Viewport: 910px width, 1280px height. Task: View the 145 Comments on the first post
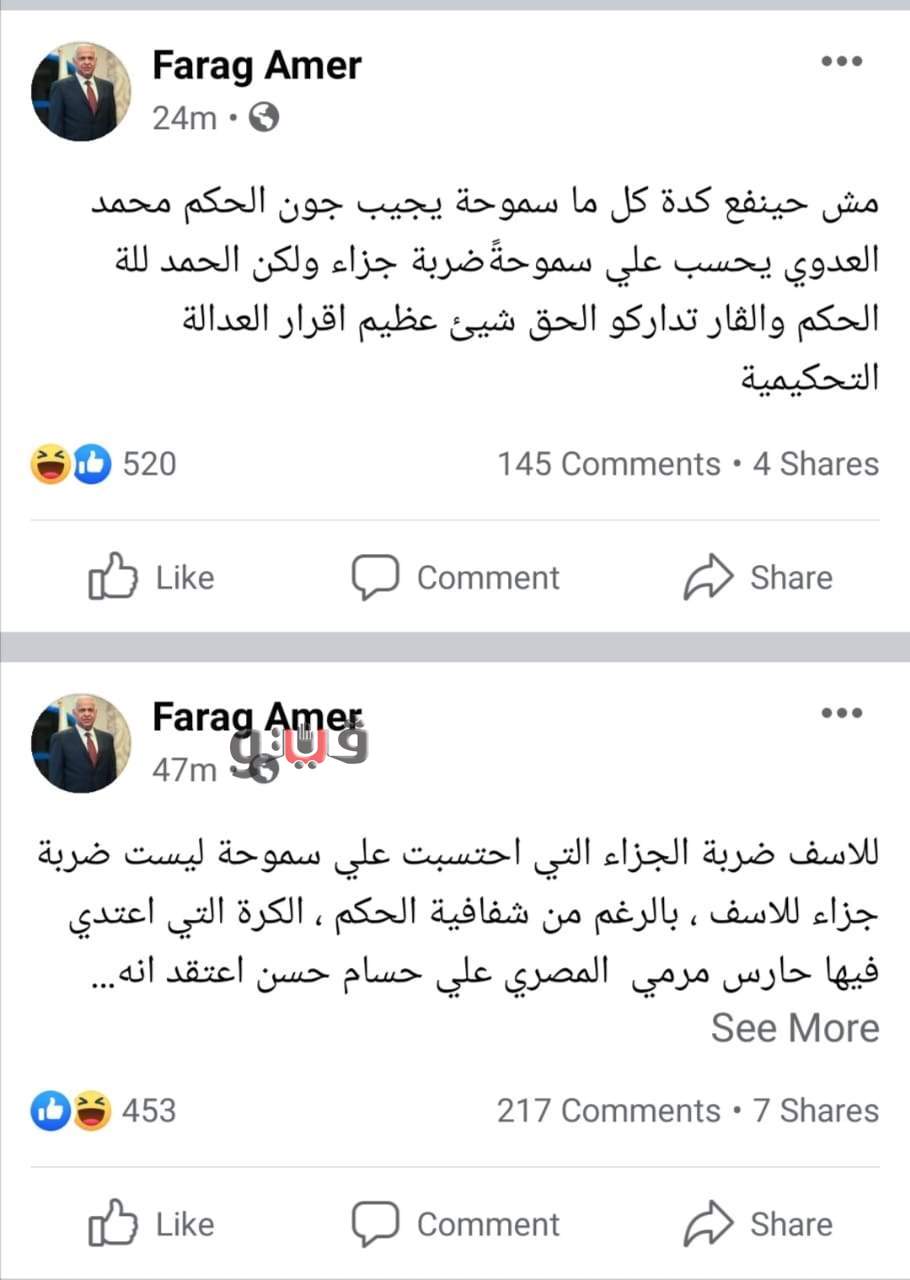tap(609, 464)
